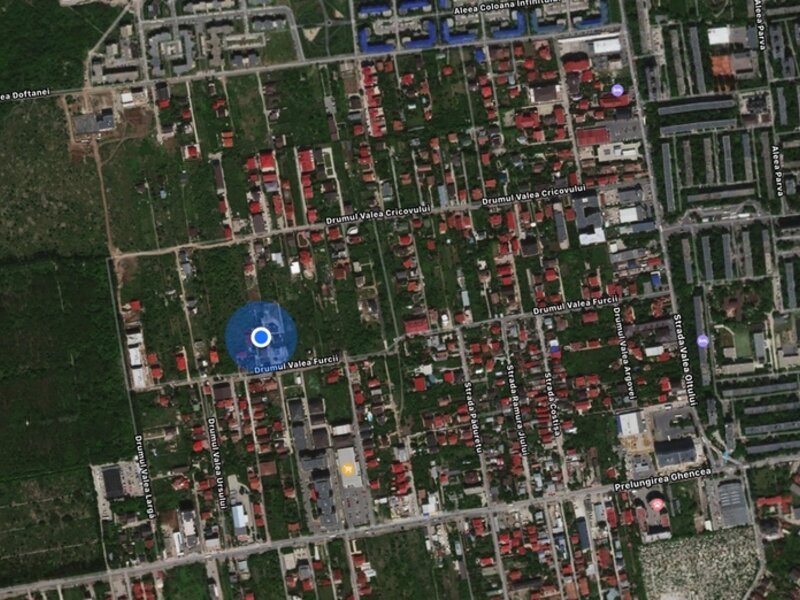Open the purple marker on Strada Valea Oltului

coord(703,341)
